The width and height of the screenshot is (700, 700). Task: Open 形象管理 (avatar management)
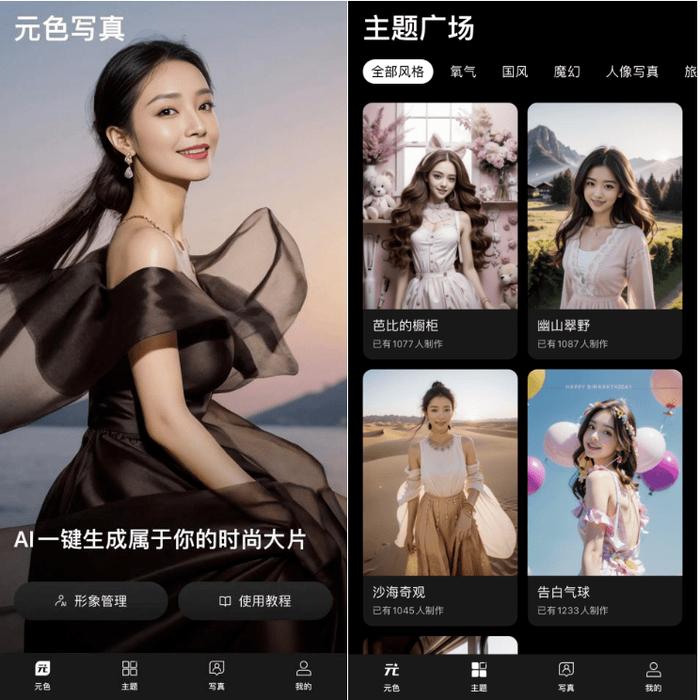(90, 601)
